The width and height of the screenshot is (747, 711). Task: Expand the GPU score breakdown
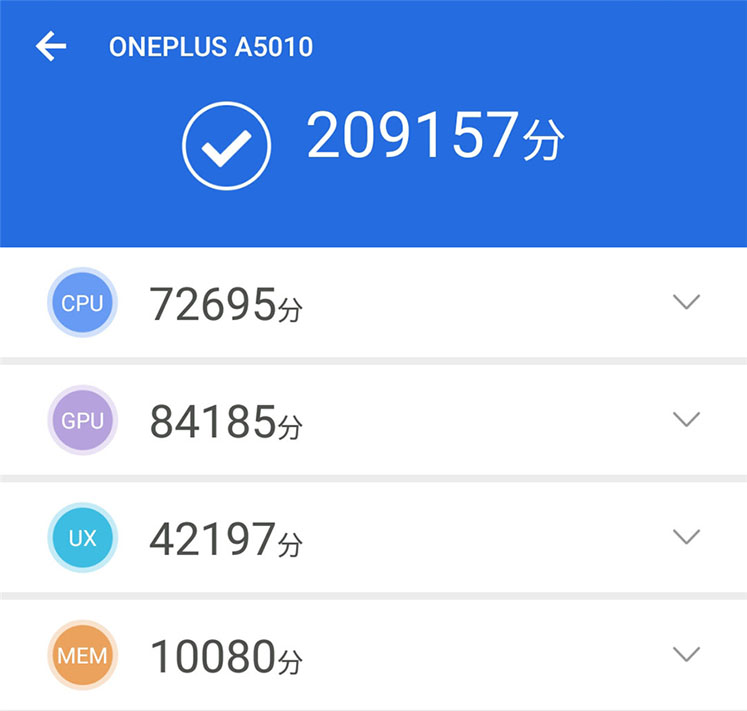pos(686,419)
